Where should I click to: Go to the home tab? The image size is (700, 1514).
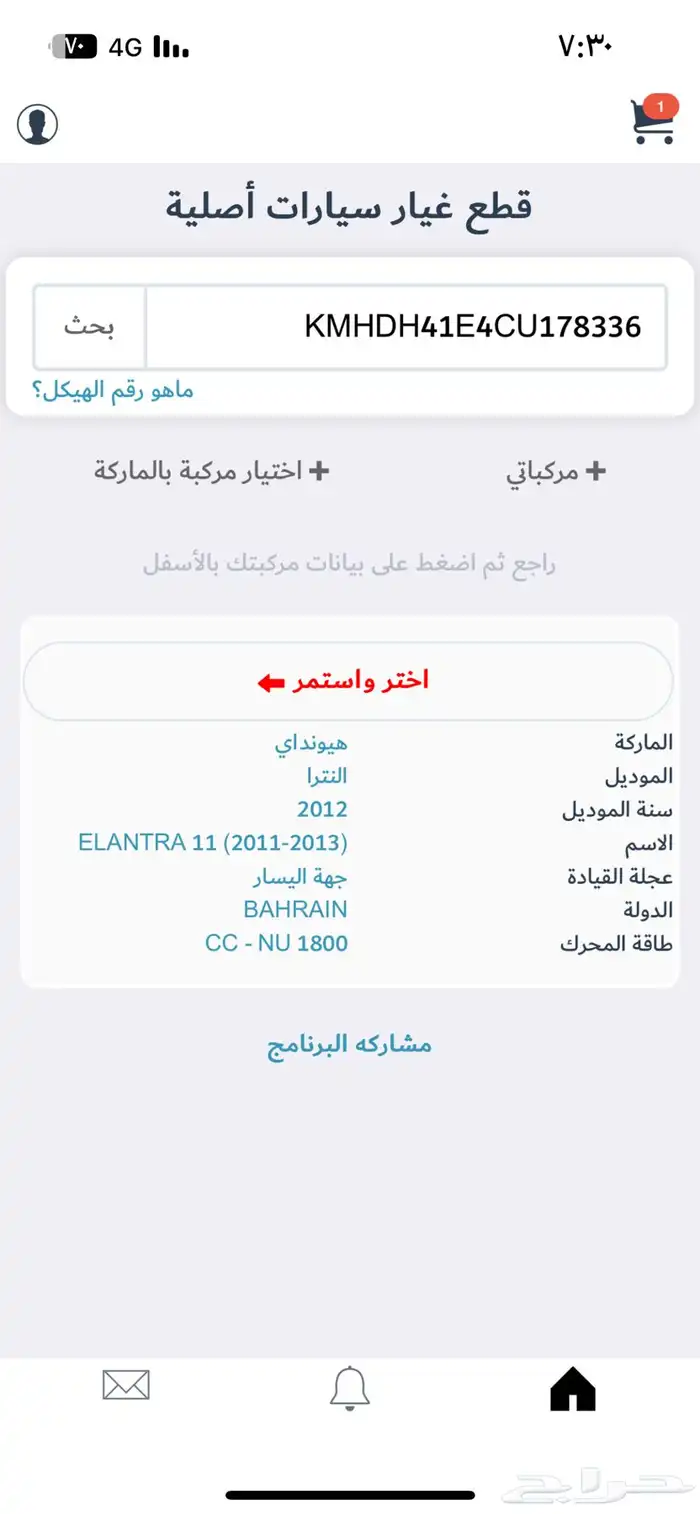[x=572, y=1389]
